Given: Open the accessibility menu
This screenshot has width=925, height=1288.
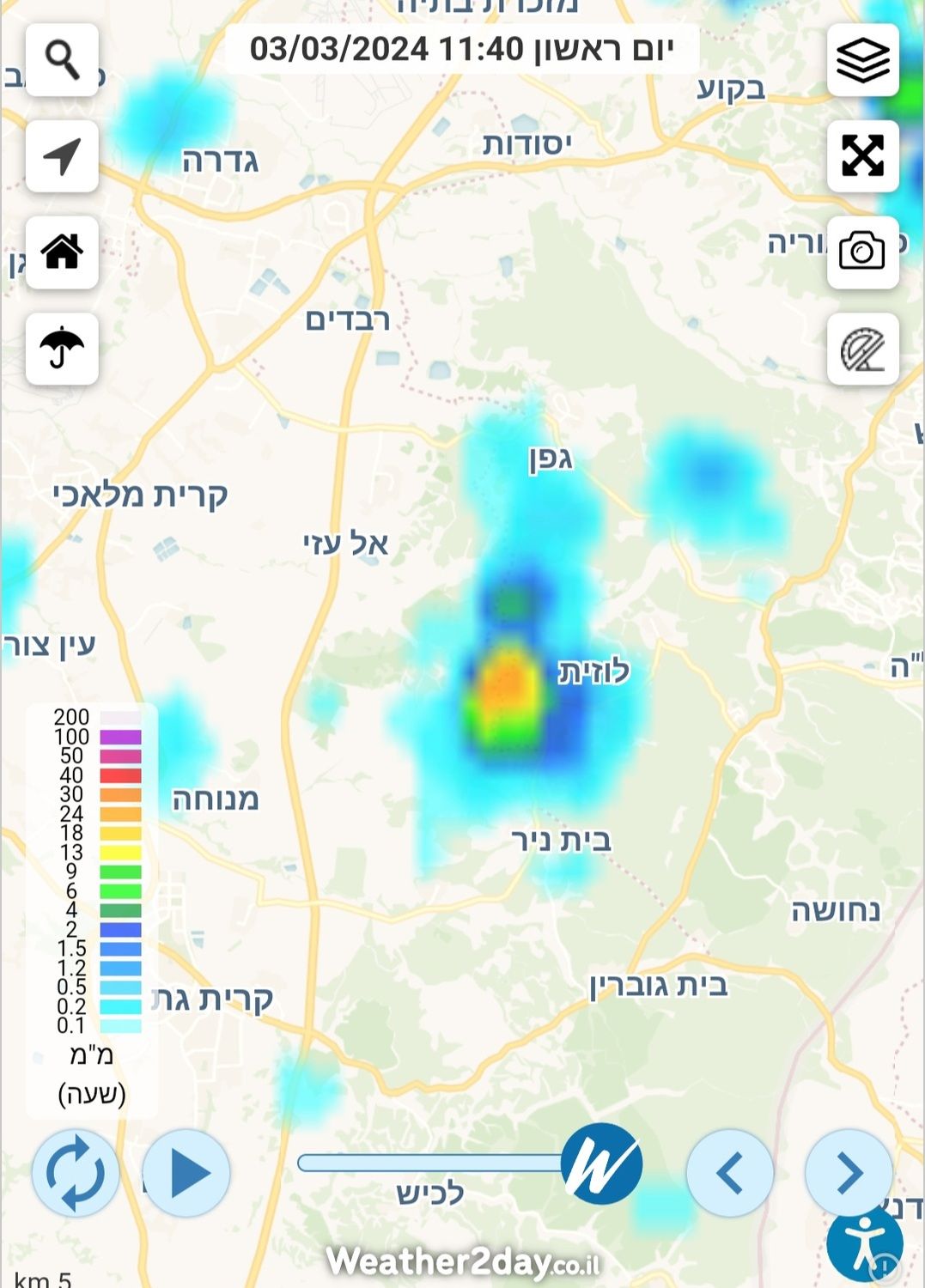Looking at the screenshot, I should (865, 1243).
